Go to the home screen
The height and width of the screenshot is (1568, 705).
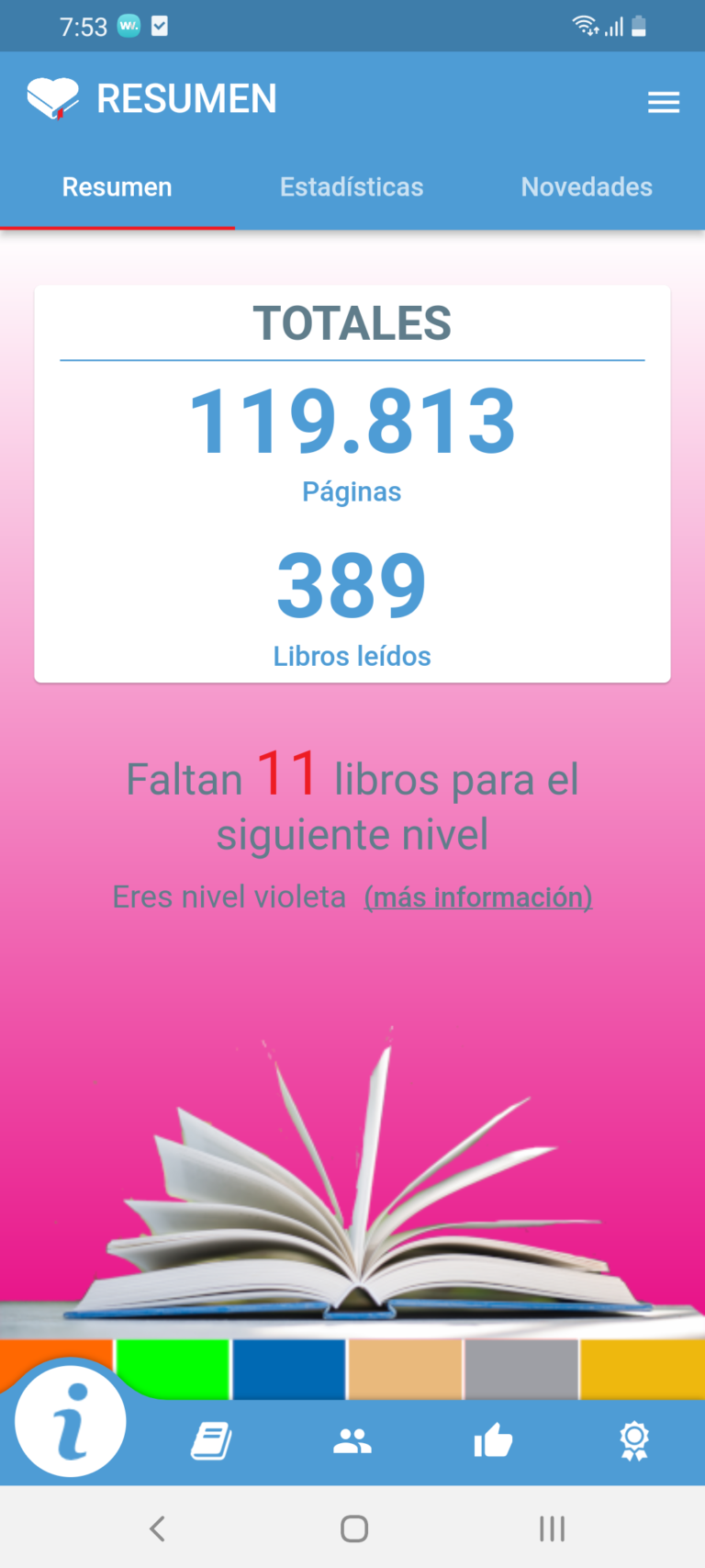tap(354, 1529)
